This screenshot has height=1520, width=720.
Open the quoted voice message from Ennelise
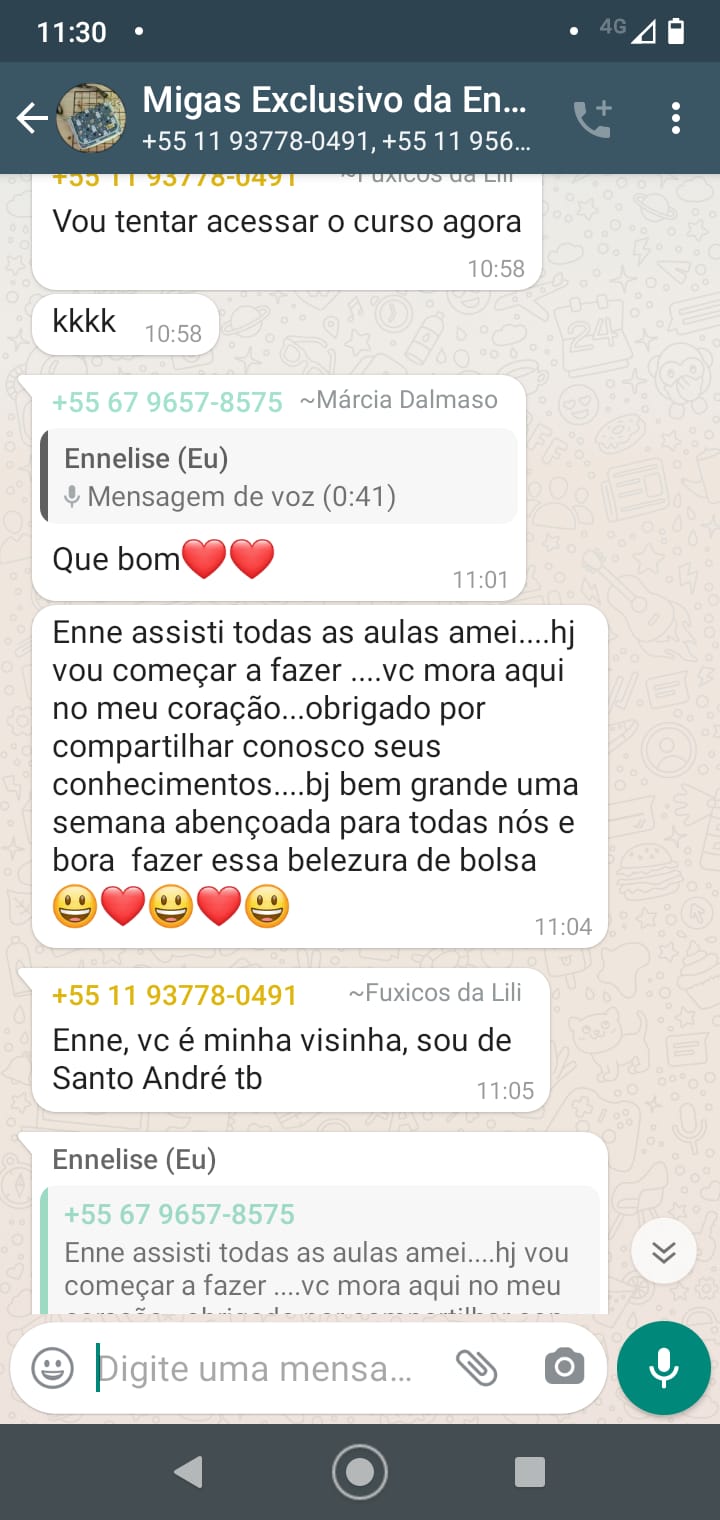[x=280, y=477]
